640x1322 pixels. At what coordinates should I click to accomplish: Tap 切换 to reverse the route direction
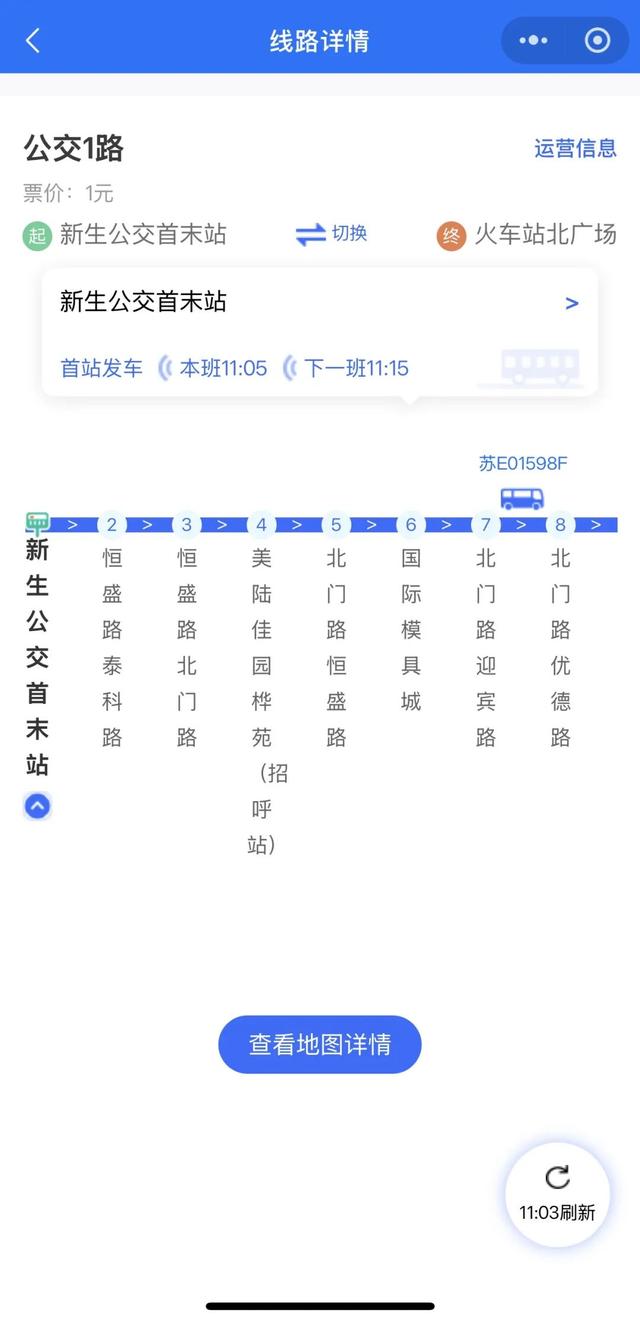tap(332, 234)
